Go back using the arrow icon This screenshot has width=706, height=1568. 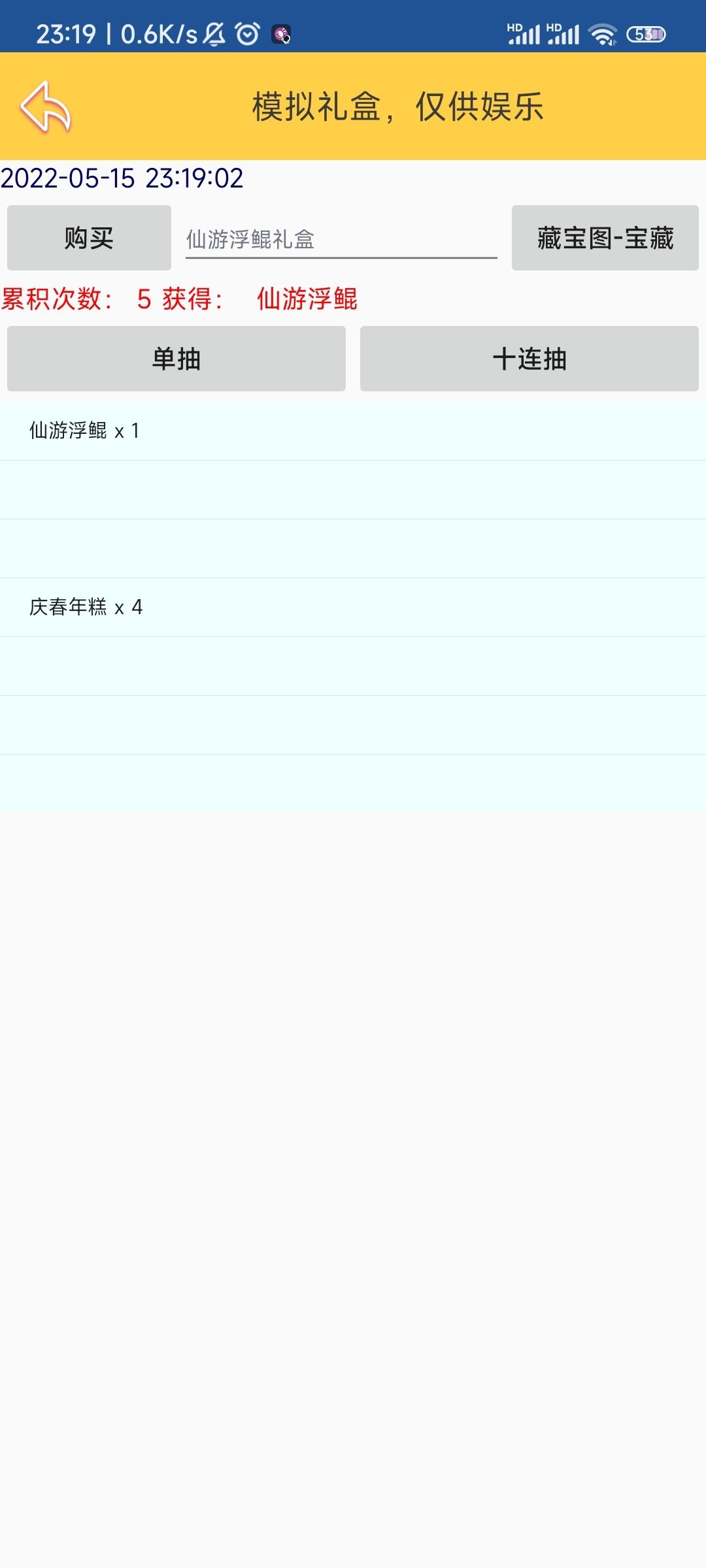click(x=46, y=106)
